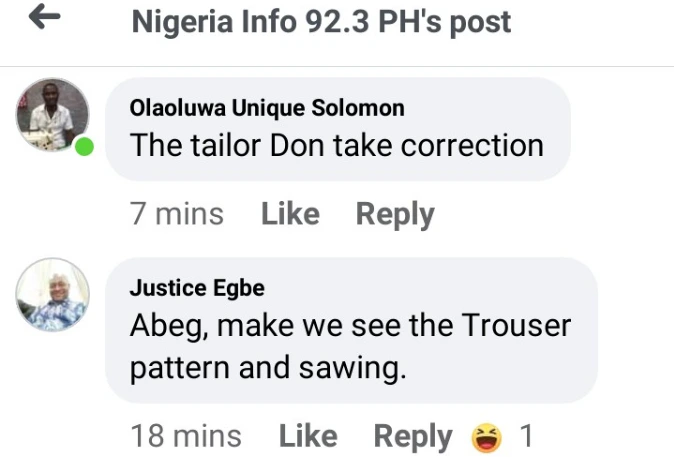Open Justice Egbe's profile picture
674x472 pixels.
[52, 295]
